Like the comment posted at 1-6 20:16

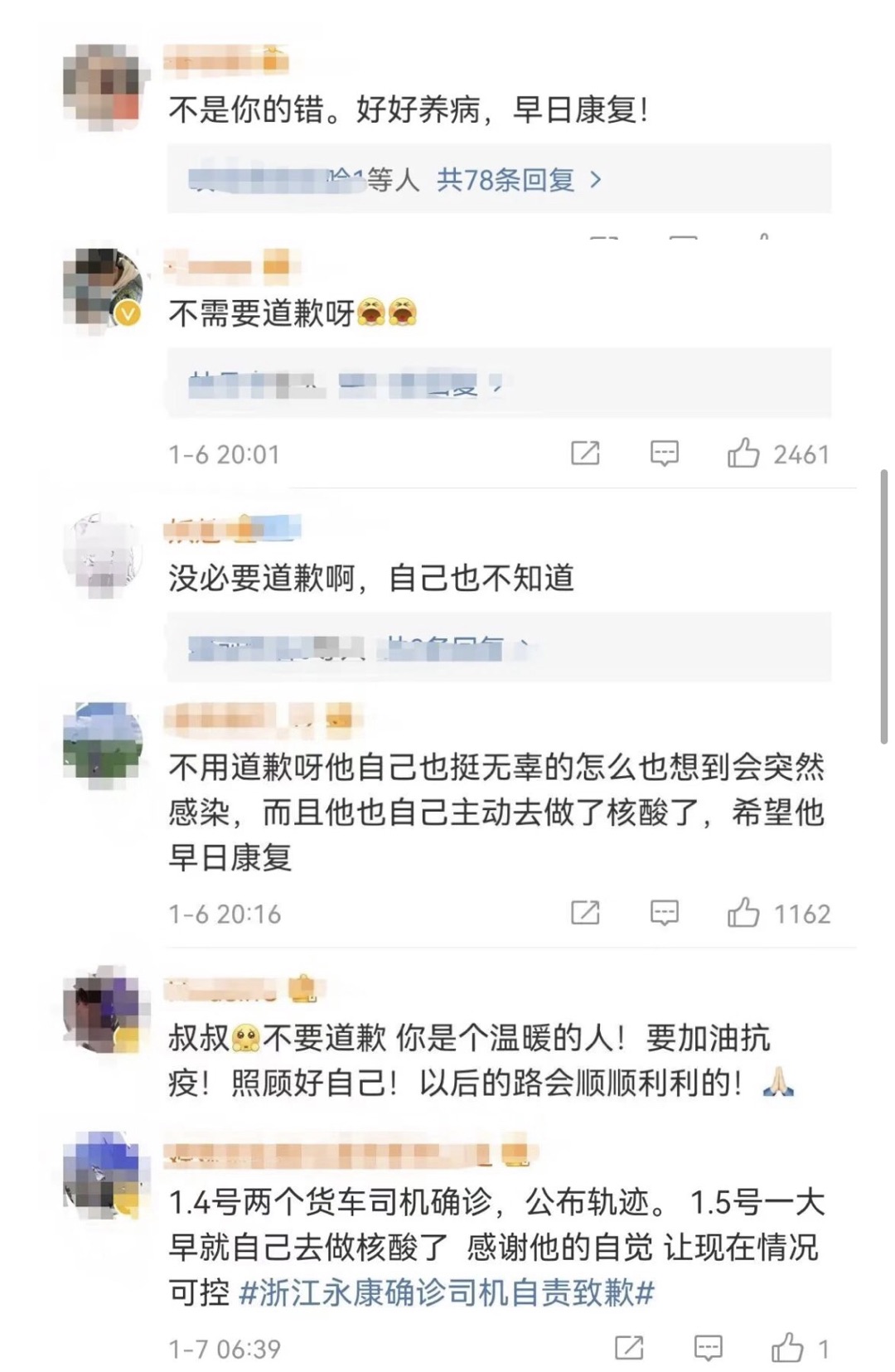[x=743, y=913]
